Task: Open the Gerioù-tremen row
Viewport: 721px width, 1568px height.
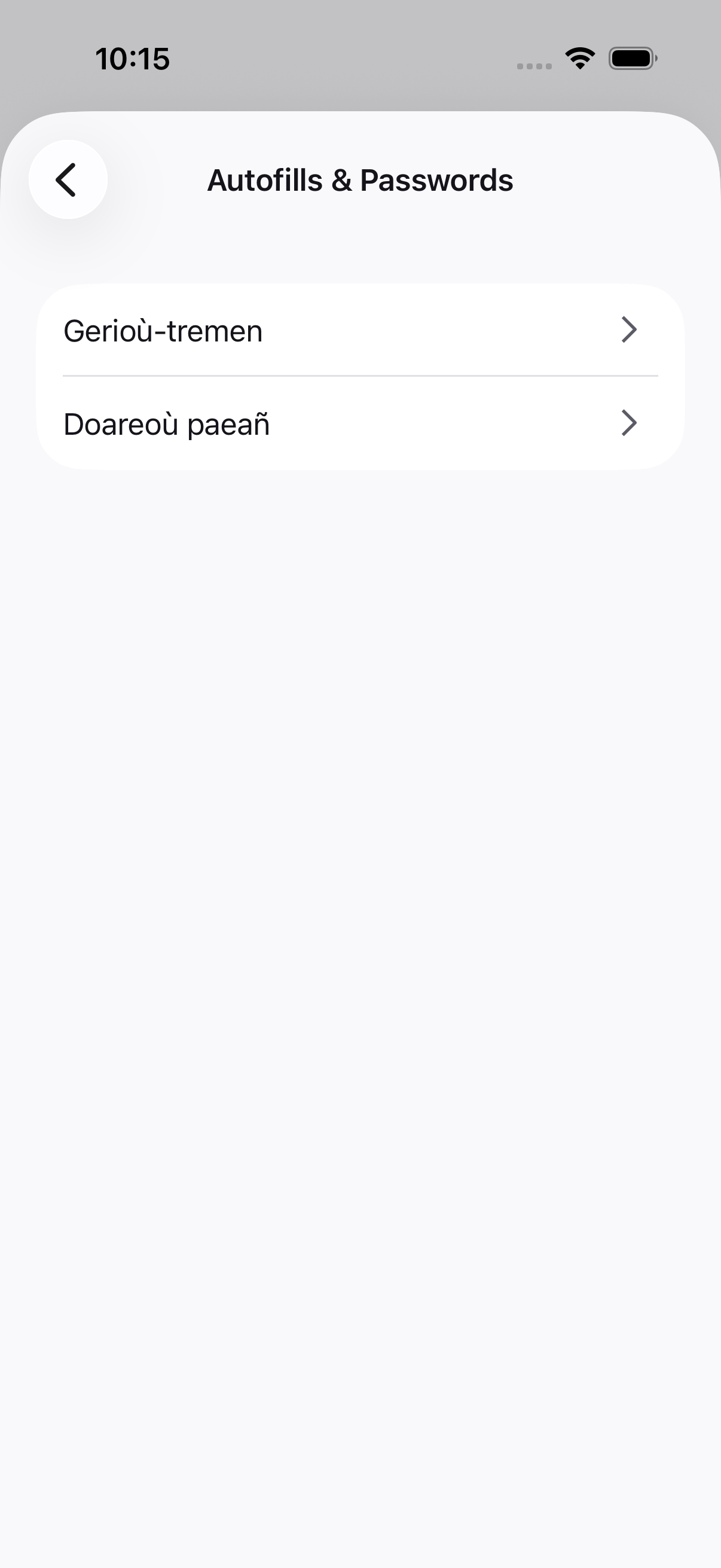Action: tap(360, 331)
